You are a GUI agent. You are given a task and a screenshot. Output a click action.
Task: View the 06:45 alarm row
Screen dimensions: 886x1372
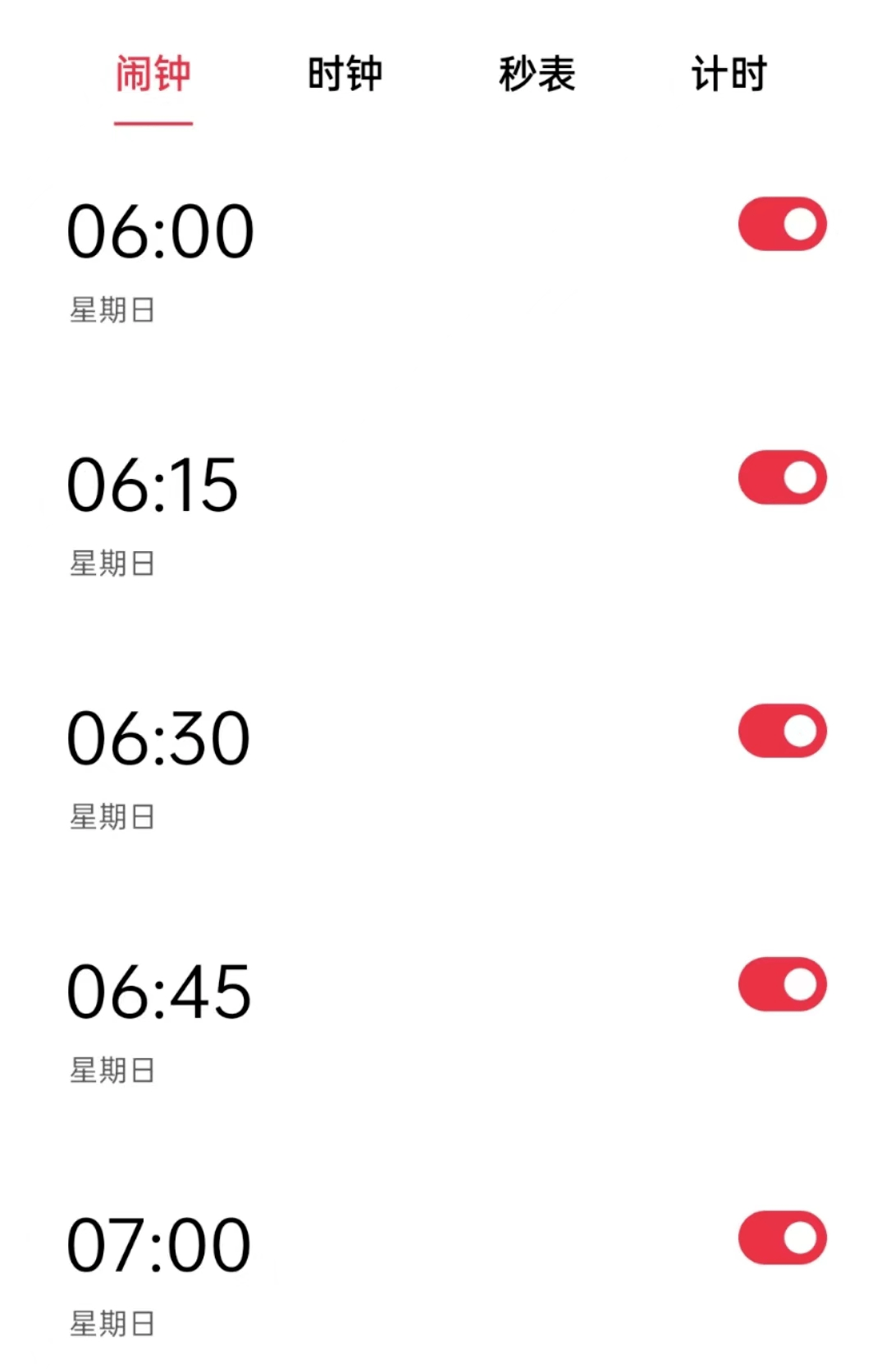click(x=159, y=993)
